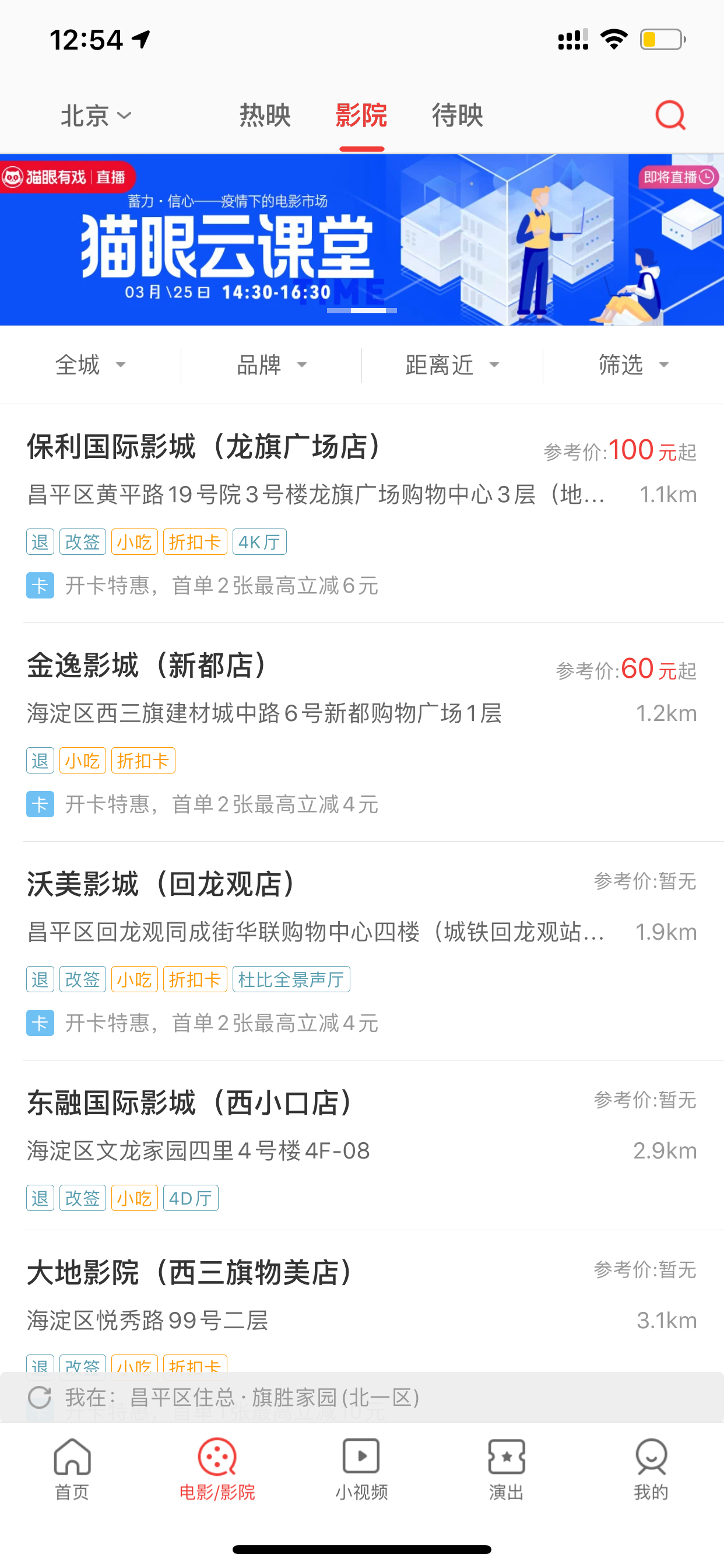The image size is (724, 1568).
Task: Open 金逸影城（新都店）cinema
Action: pos(362,732)
